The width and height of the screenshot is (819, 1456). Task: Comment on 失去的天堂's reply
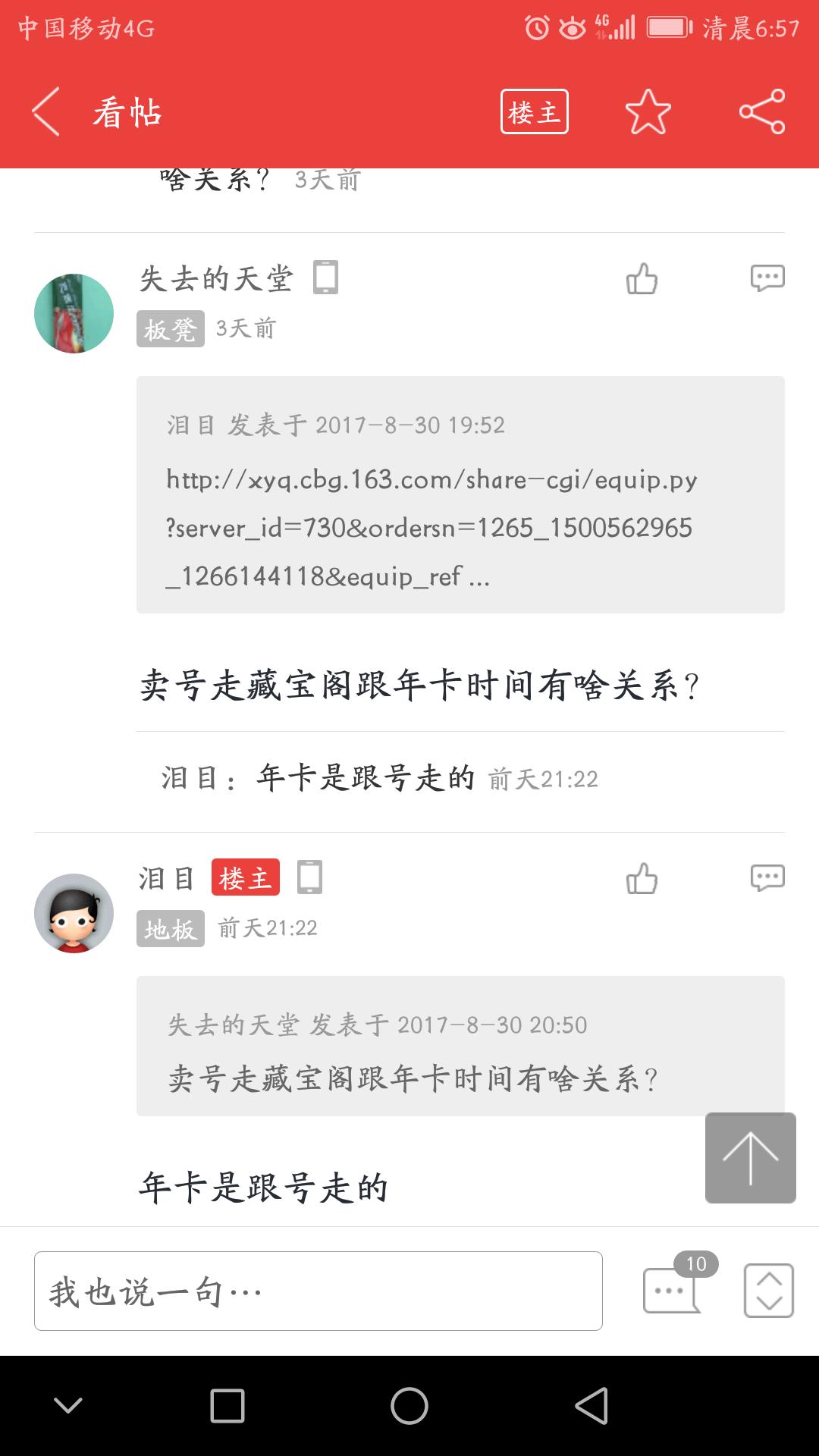tap(767, 278)
